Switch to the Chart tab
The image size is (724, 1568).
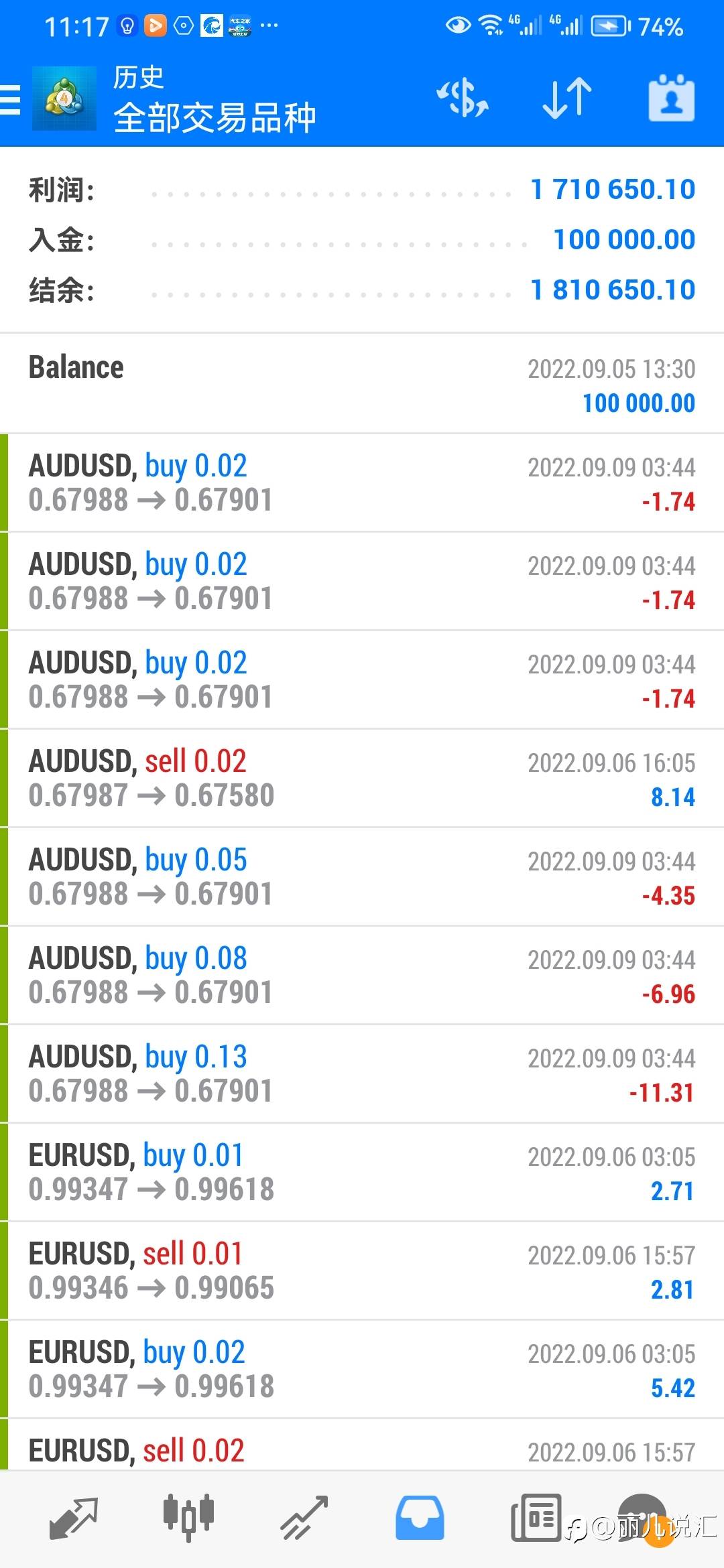point(188,1516)
